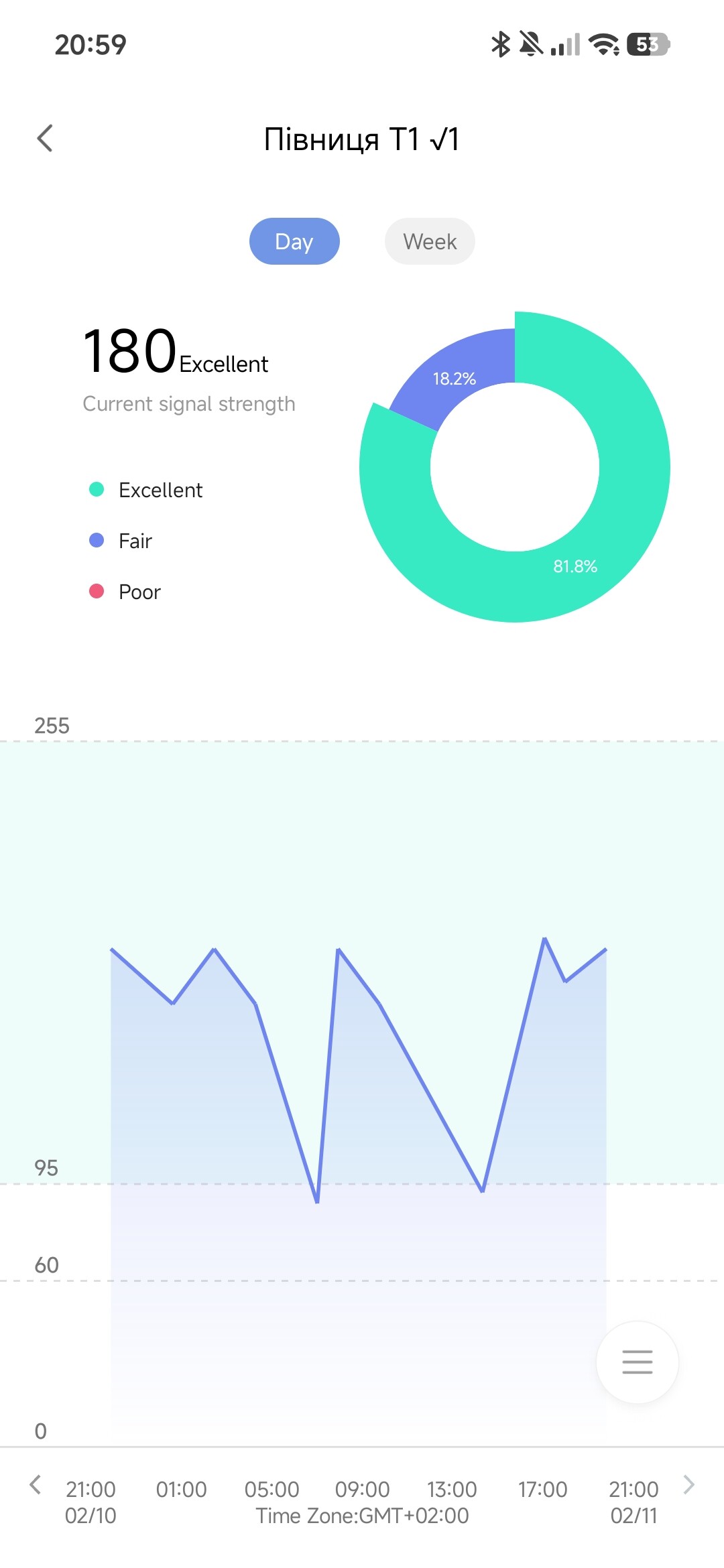Go back from the Північна T1 screen
This screenshot has height=1568, width=724.
coord(45,139)
